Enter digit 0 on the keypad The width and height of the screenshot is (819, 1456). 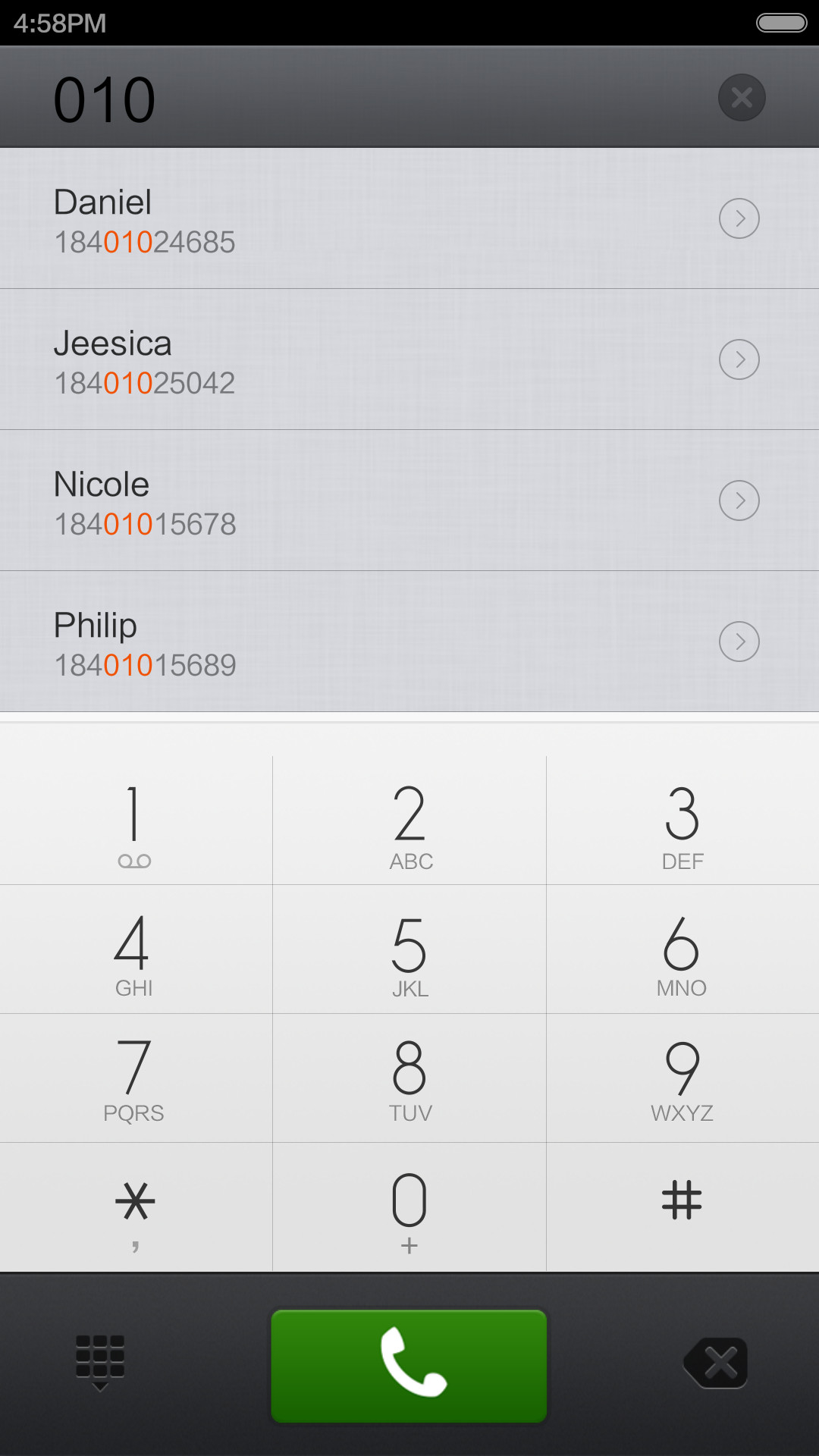coord(409,1207)
